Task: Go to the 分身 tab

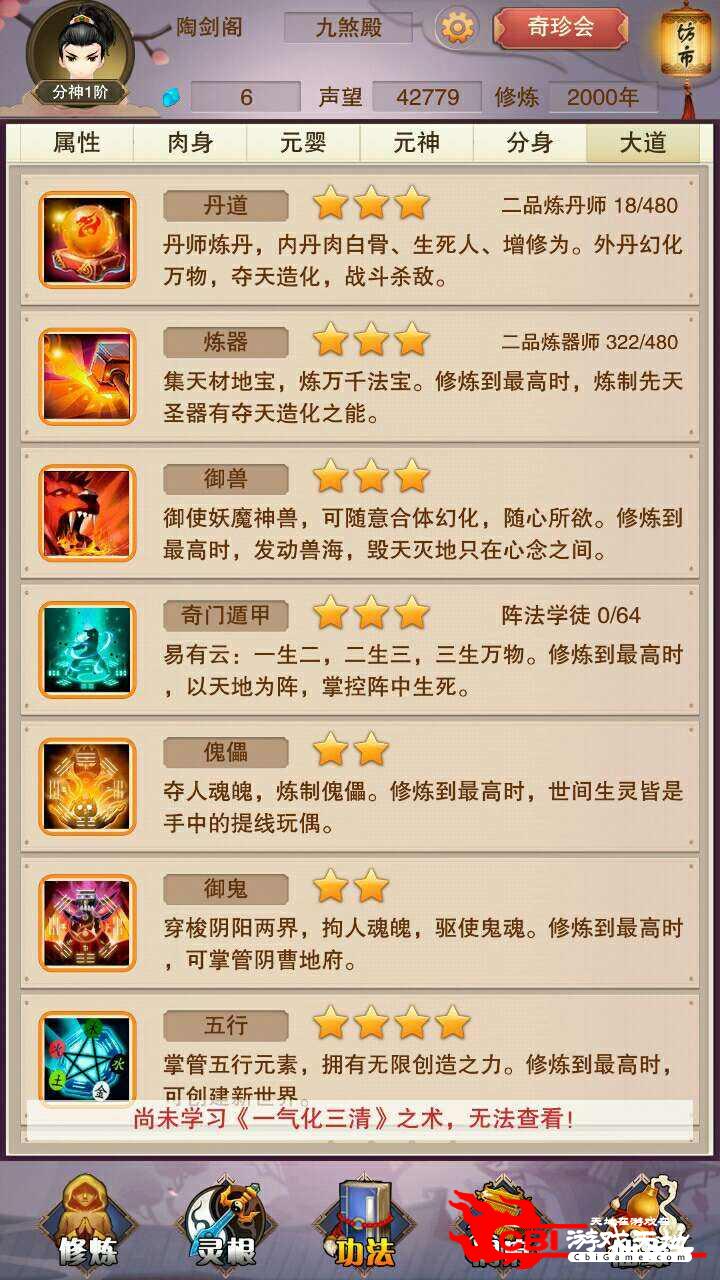Action: 530,143
